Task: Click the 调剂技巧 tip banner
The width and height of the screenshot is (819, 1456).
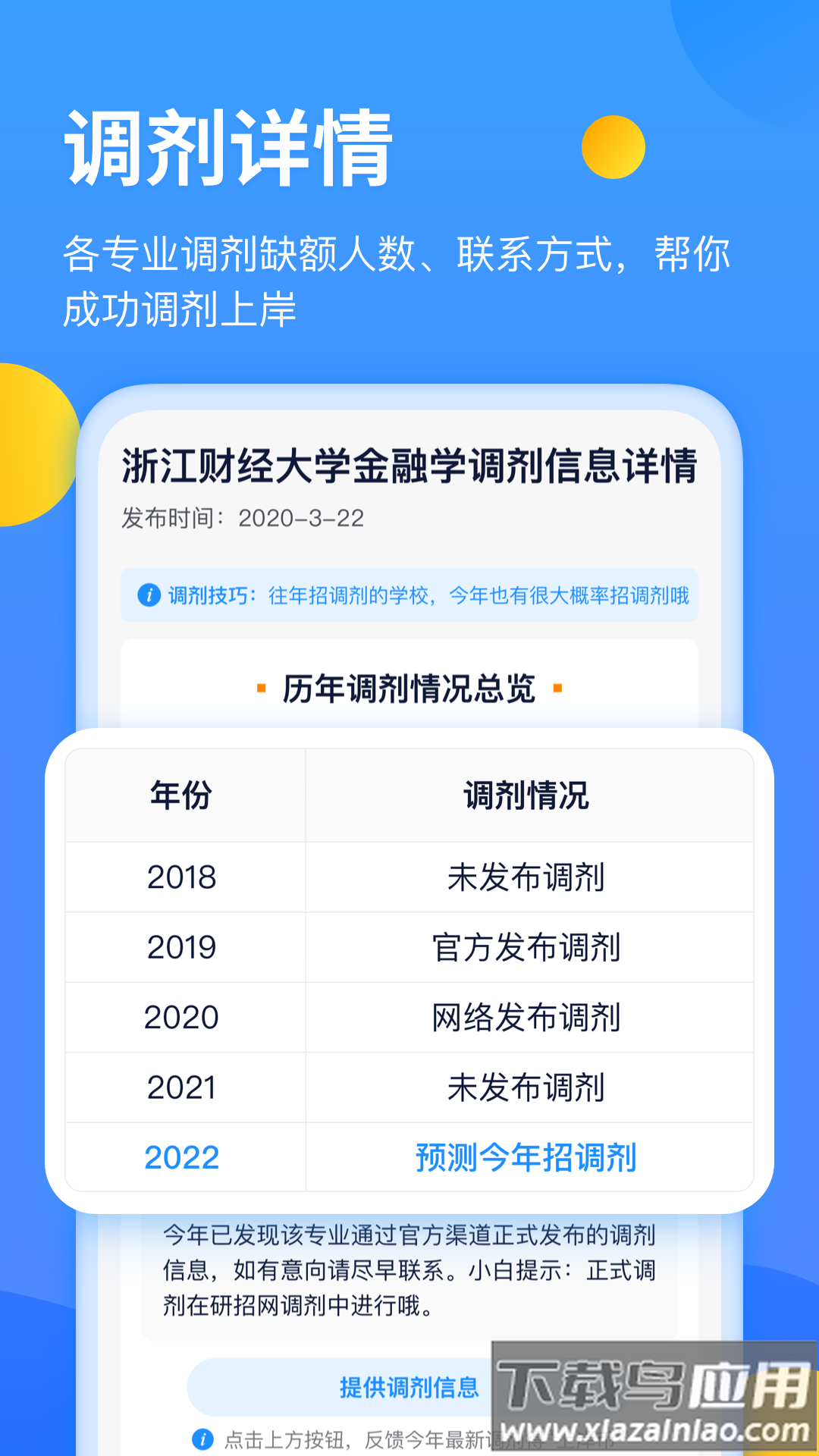Action: click(x=409, y=596)
